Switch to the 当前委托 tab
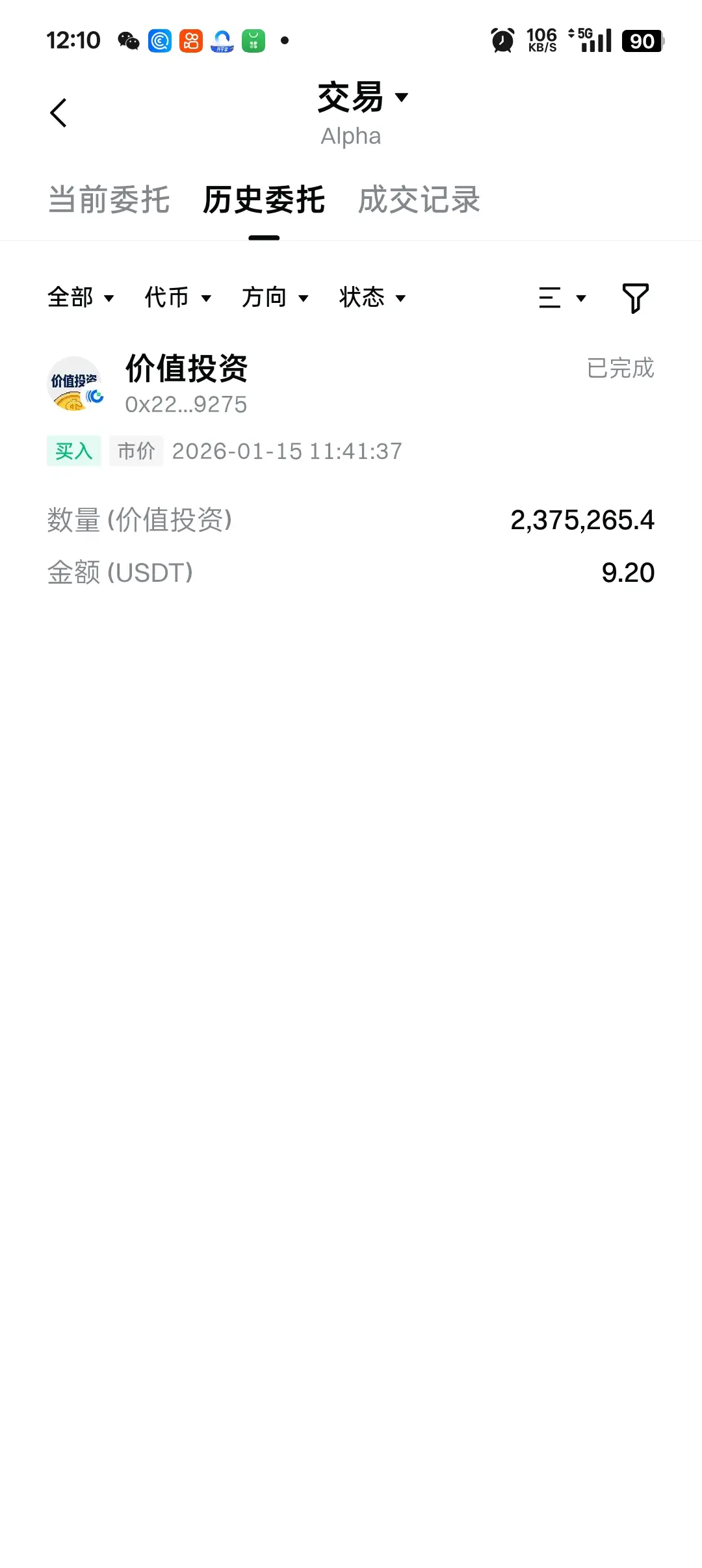702x1568 pixels. point(109,200)
